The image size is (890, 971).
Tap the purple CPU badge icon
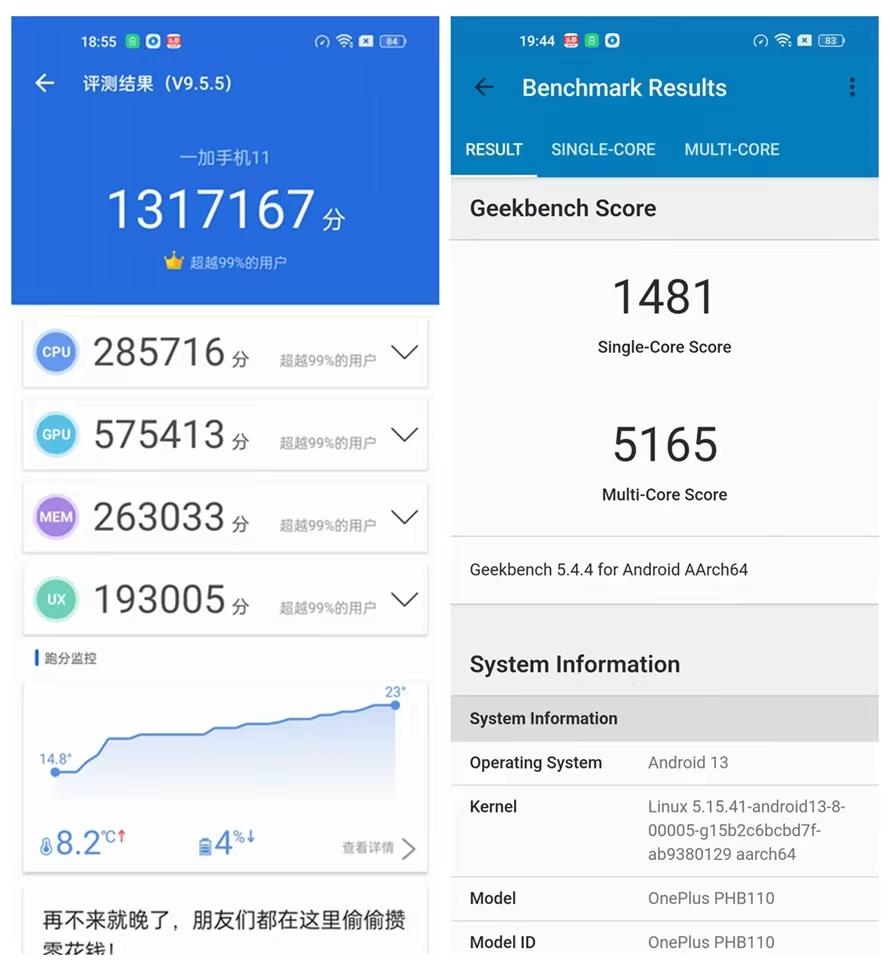coord(55,352)
